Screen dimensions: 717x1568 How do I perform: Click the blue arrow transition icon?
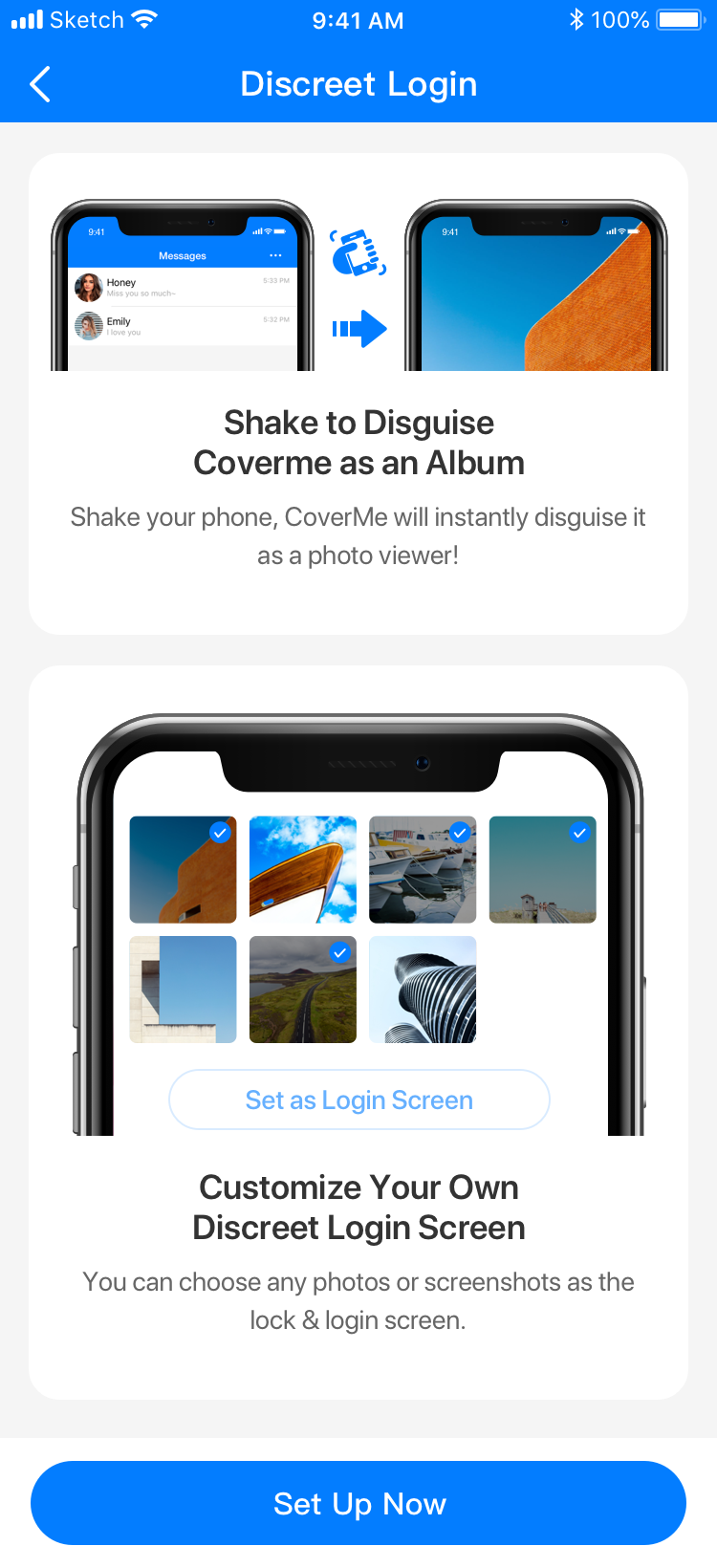[x=359, y=328]
